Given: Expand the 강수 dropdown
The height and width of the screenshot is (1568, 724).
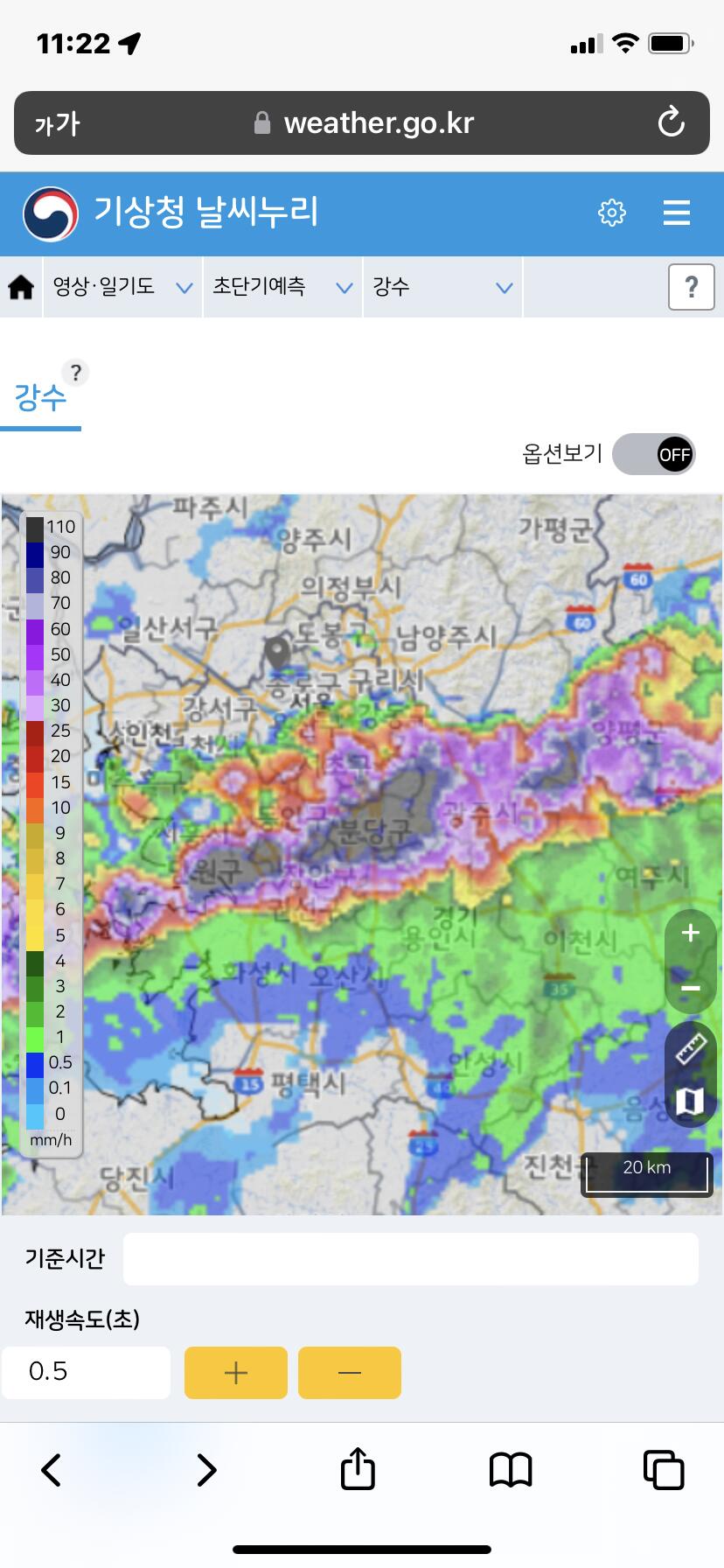Looking at the screenshot, I should [442, 287].
